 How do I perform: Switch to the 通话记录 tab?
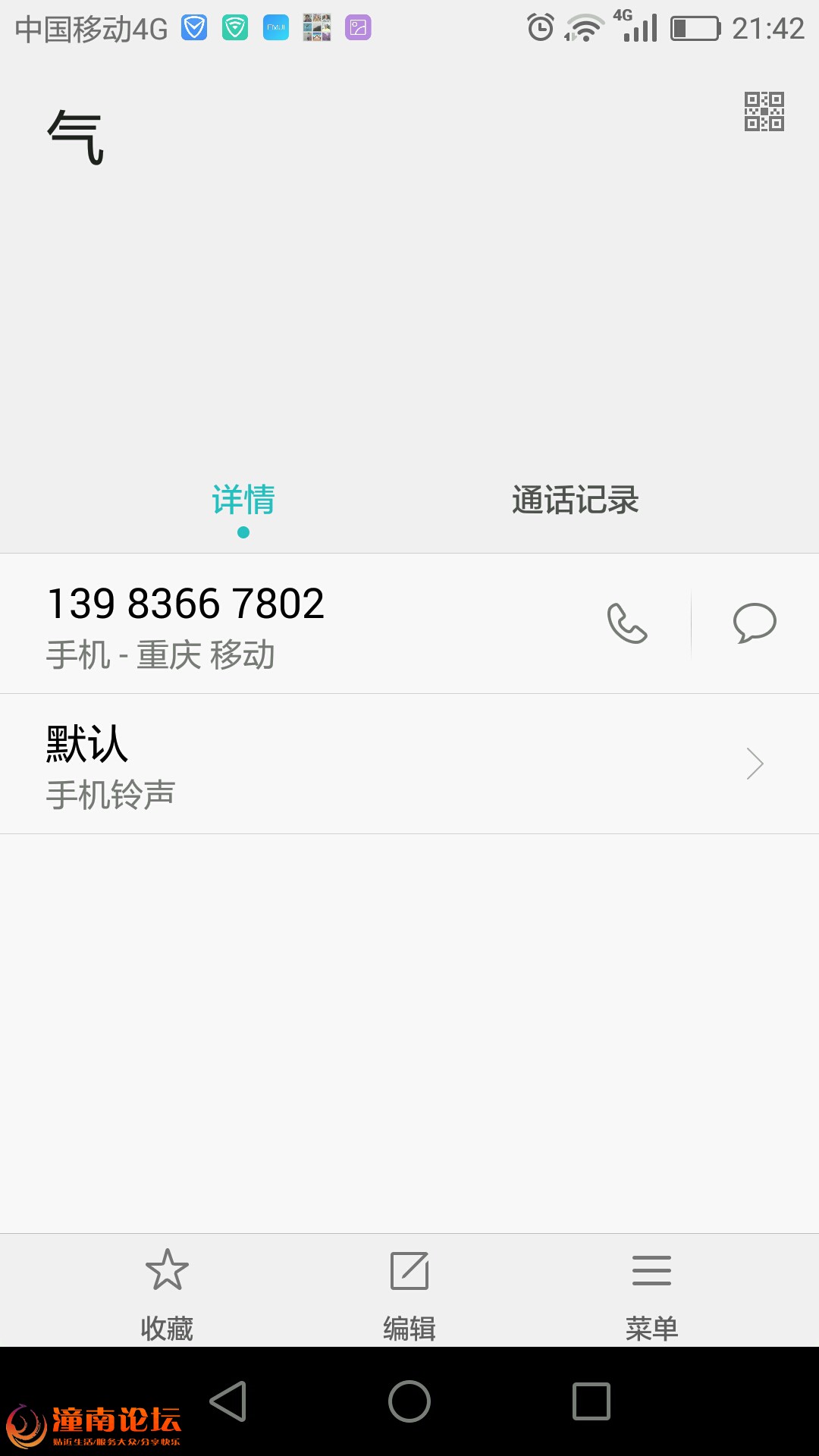coord(575,500)
